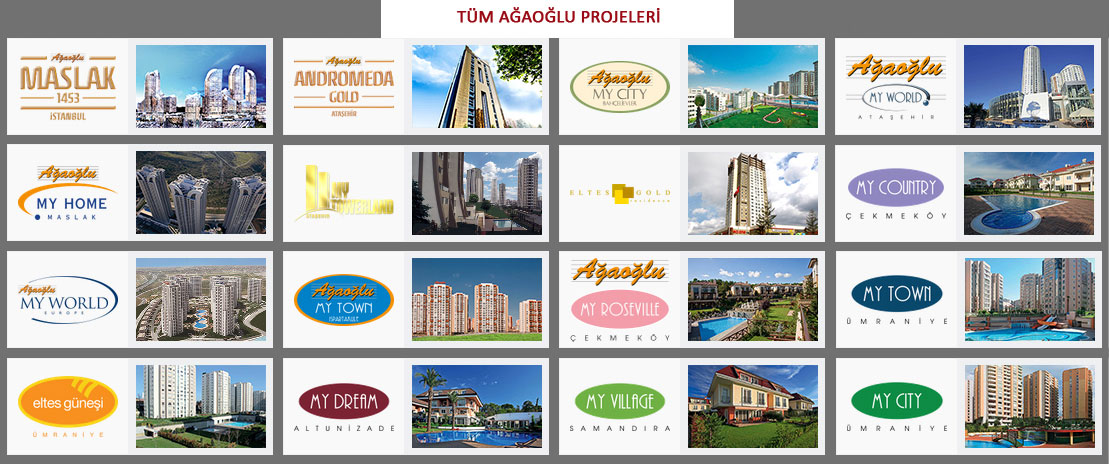Viewport: 1109px width, 464px height.
Task: Open the My Home Maslak project card
Action: click(141, 193)
